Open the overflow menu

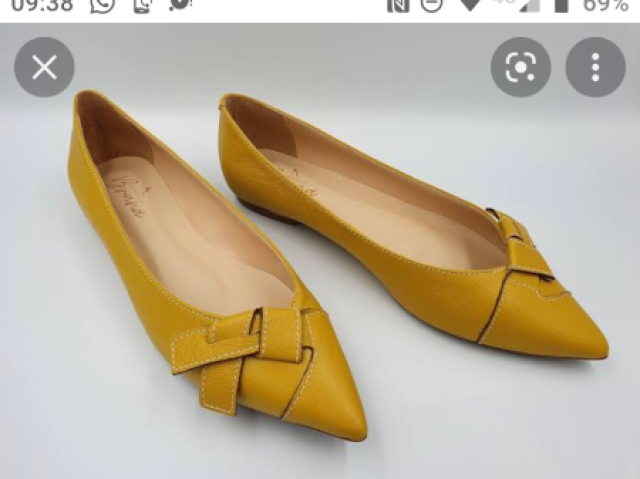595,68
